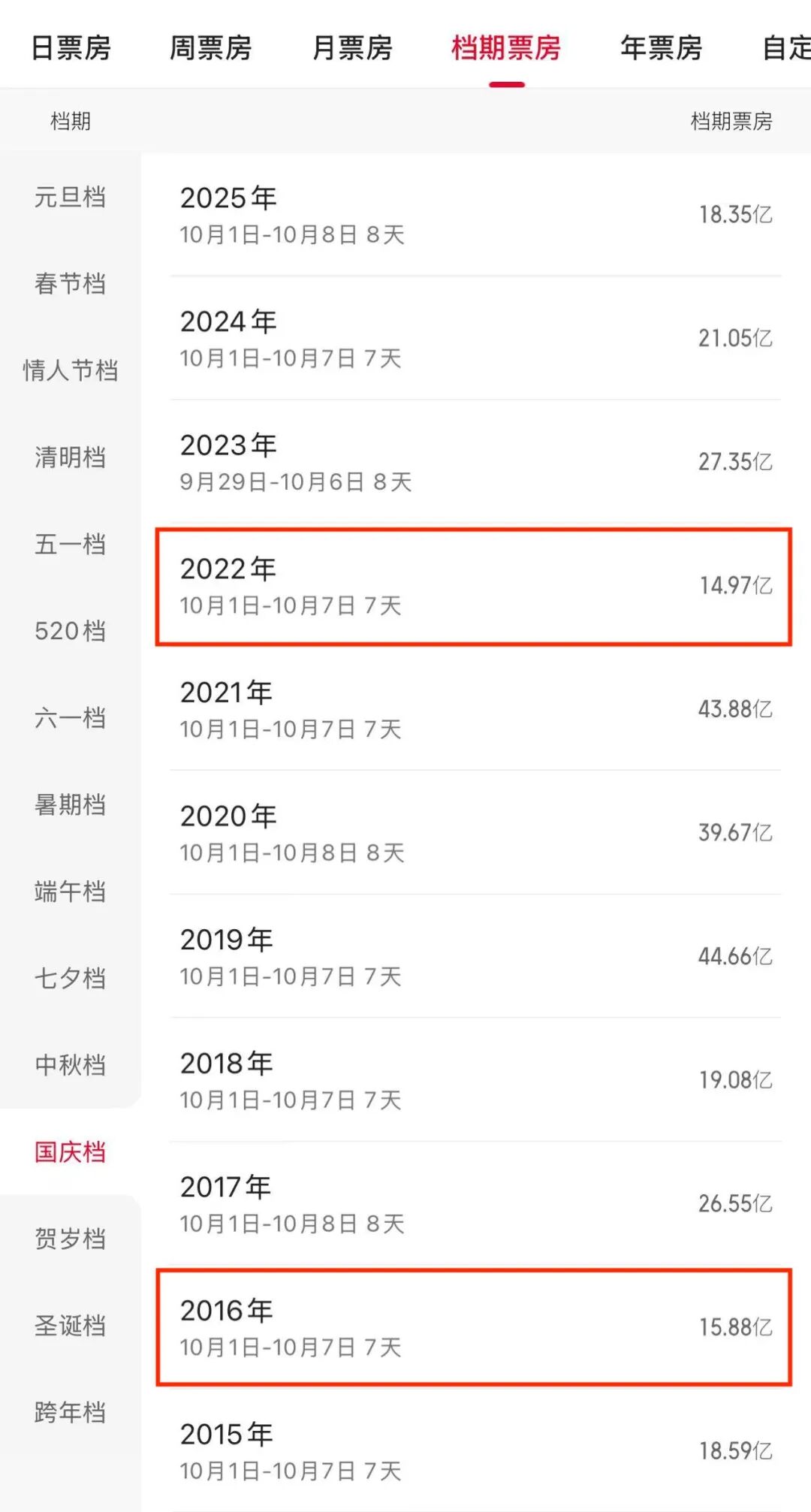Screen dimensions: 811x1512
Task: Select the 月票房 tab
Action: (x=352, y=48)
